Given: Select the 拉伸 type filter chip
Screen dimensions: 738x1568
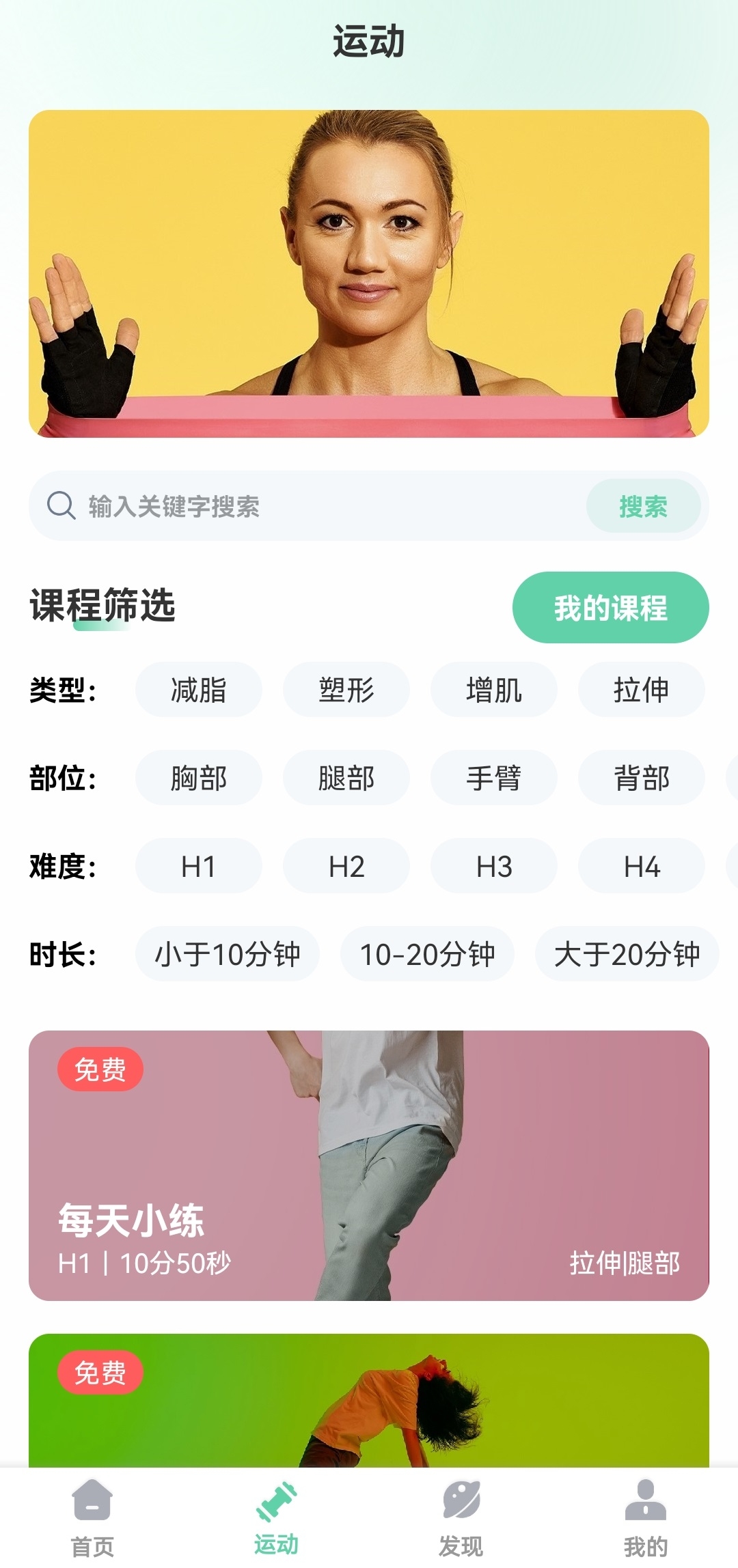Looking at the screenshot, I should pyautogui.click(x=641, y=690).
